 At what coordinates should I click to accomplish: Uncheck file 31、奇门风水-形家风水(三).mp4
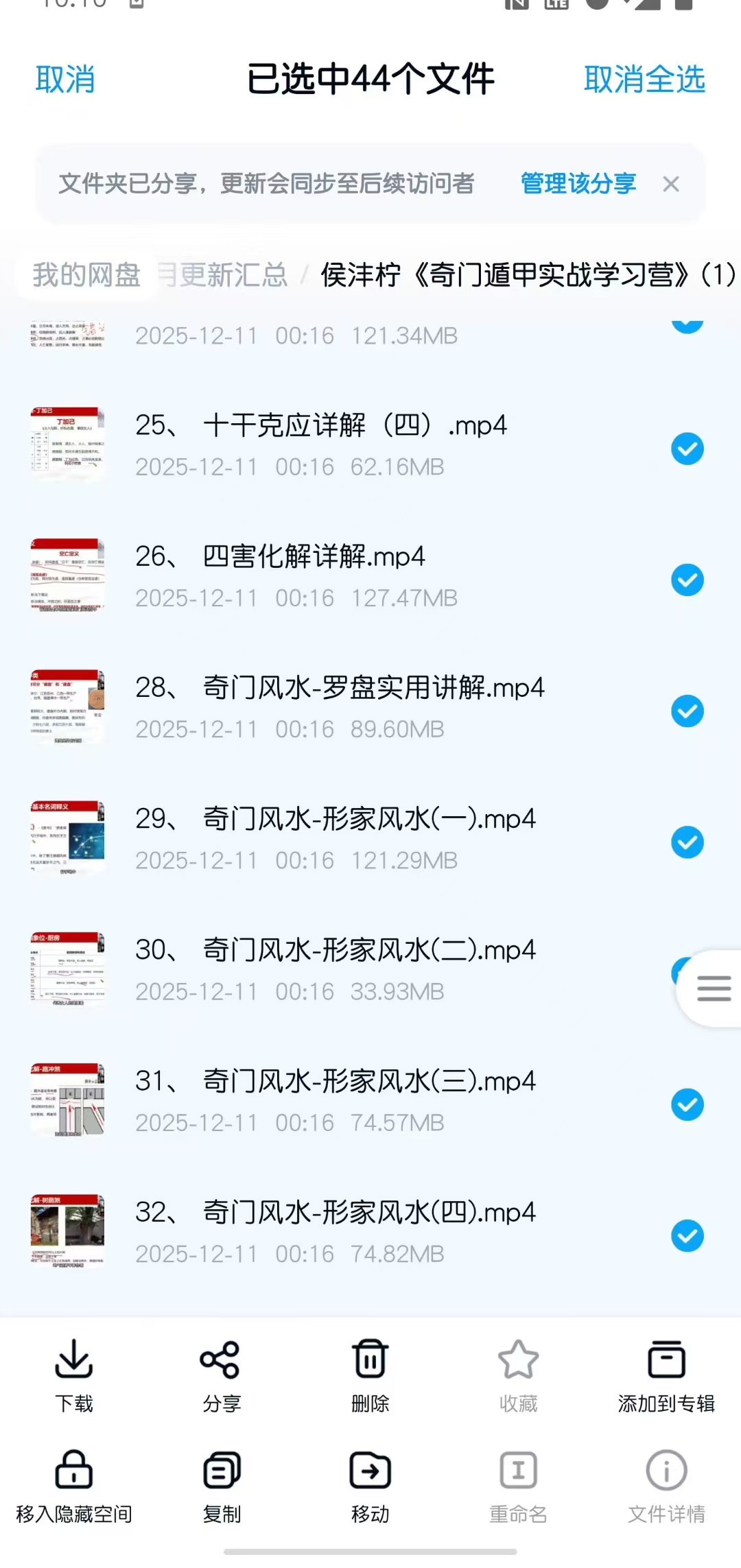pos(687,1105)
